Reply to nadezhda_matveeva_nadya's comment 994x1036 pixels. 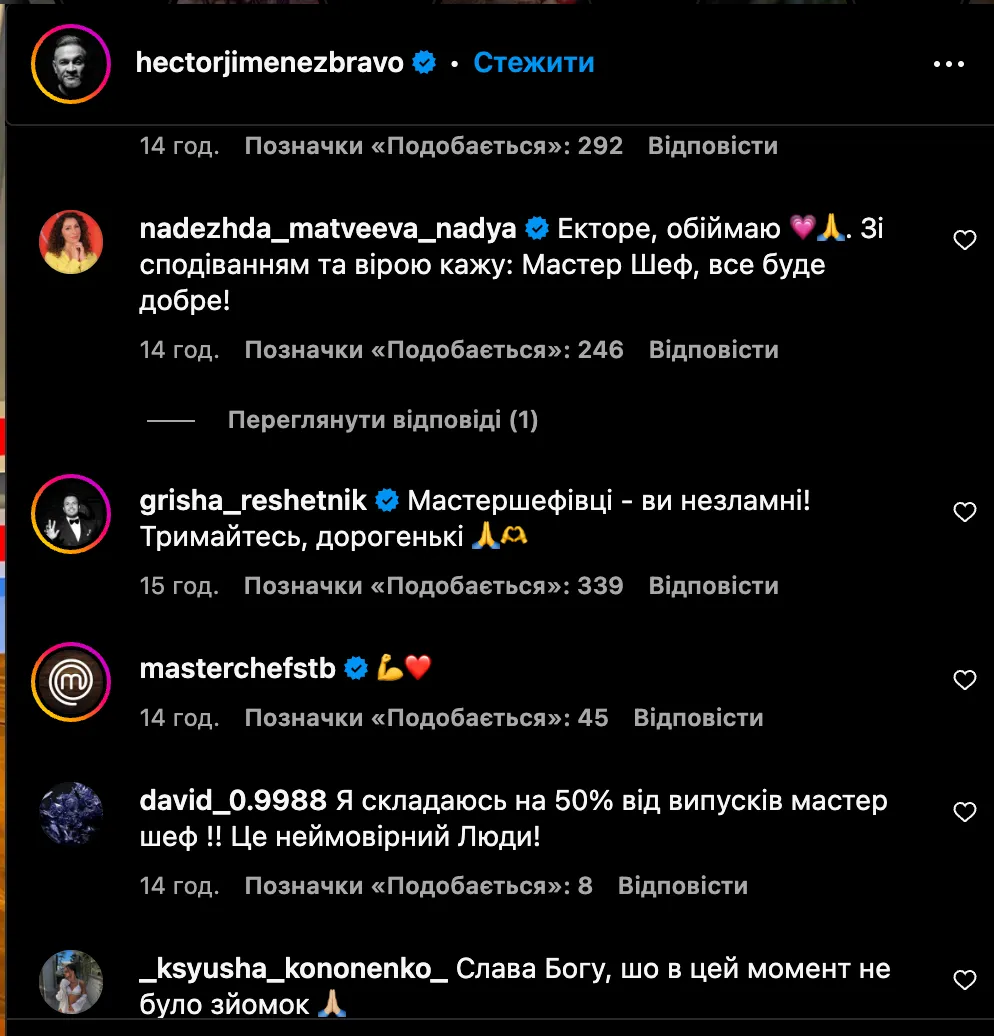coord(713,350)
